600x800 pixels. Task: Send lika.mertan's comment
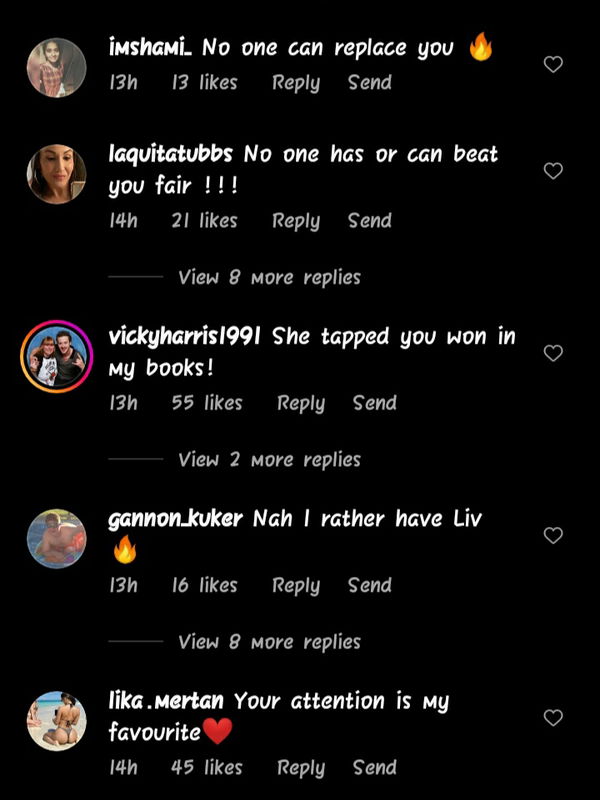coord(374,768)
